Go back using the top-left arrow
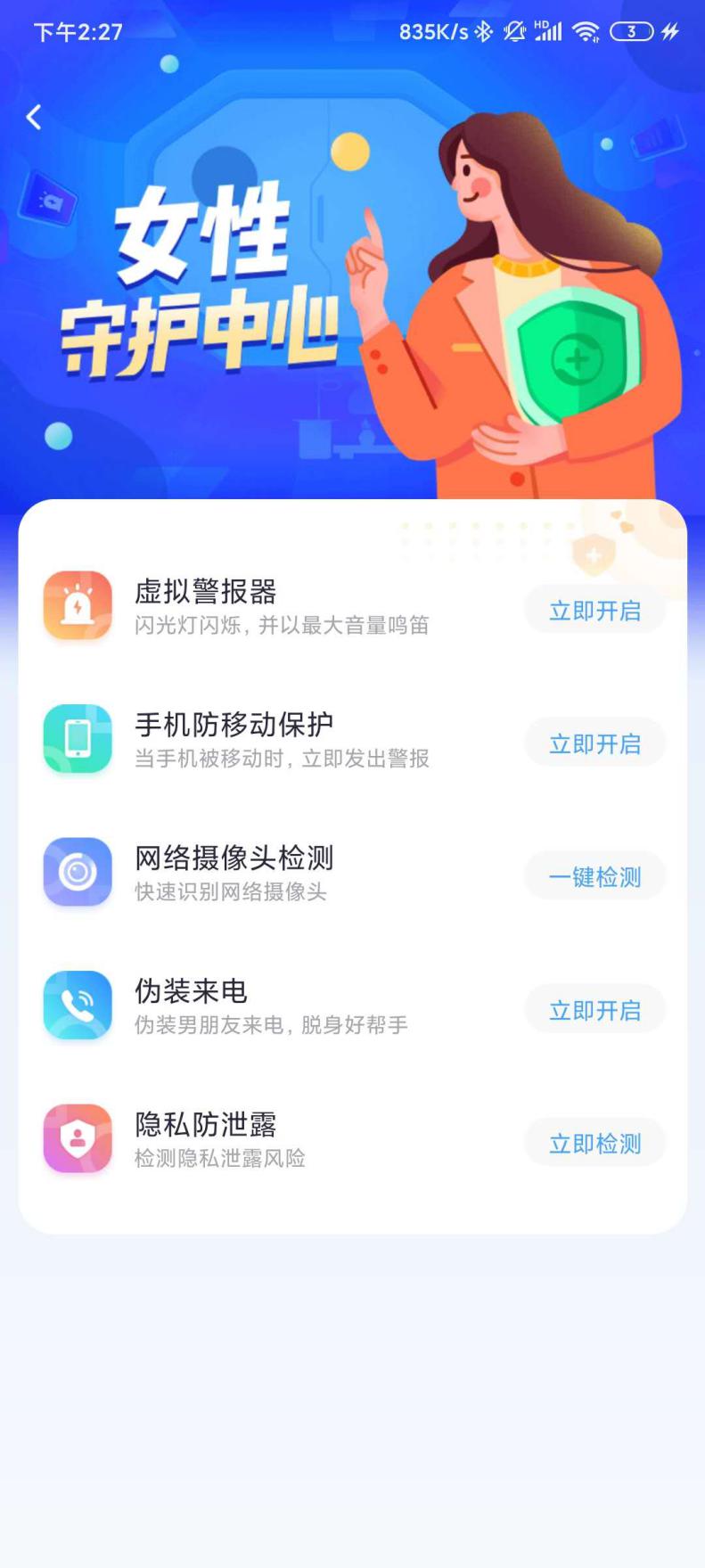705x1568 pixels. tap(34, 117)
